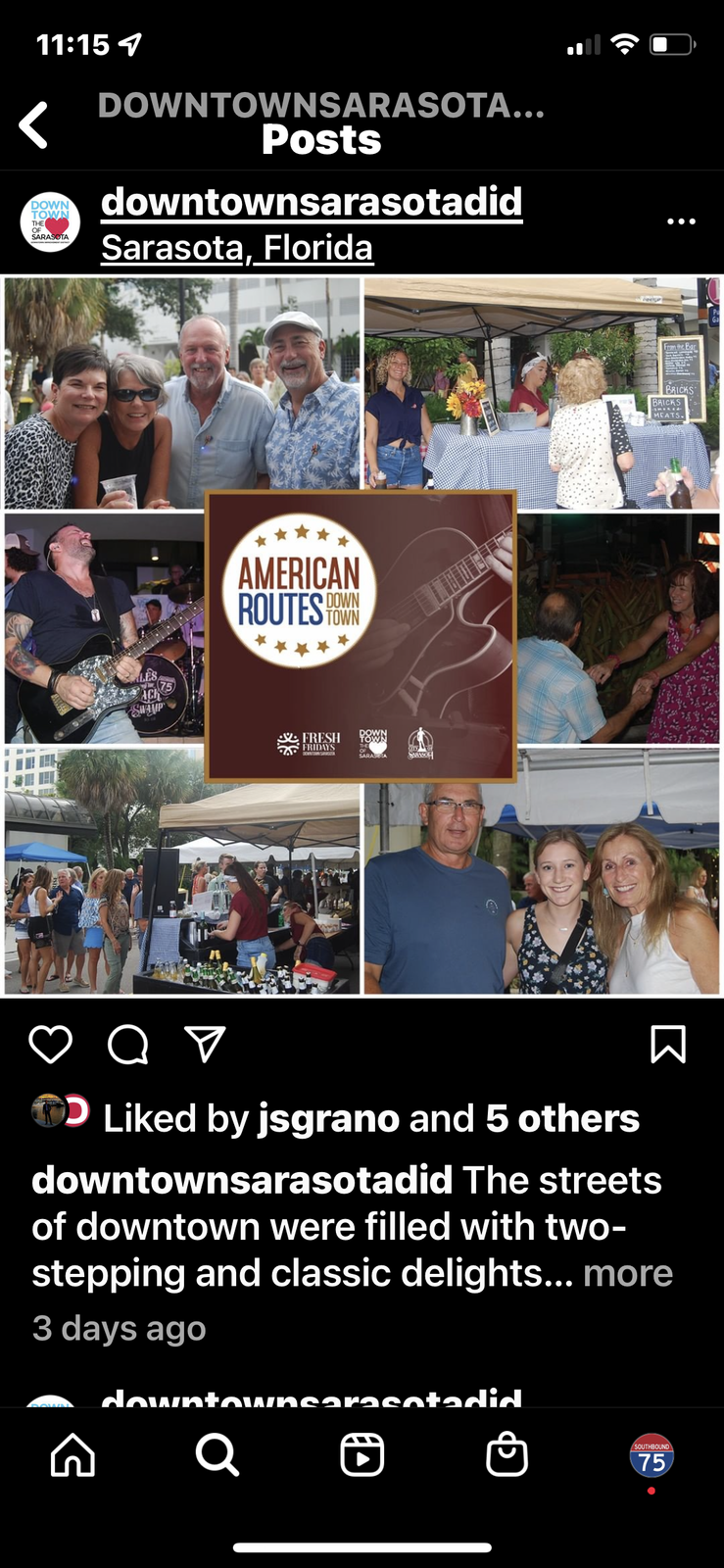The image size is (724, 1568).
Task: Open the Sarasota, Florida location link
Action: tap(237, 248)
